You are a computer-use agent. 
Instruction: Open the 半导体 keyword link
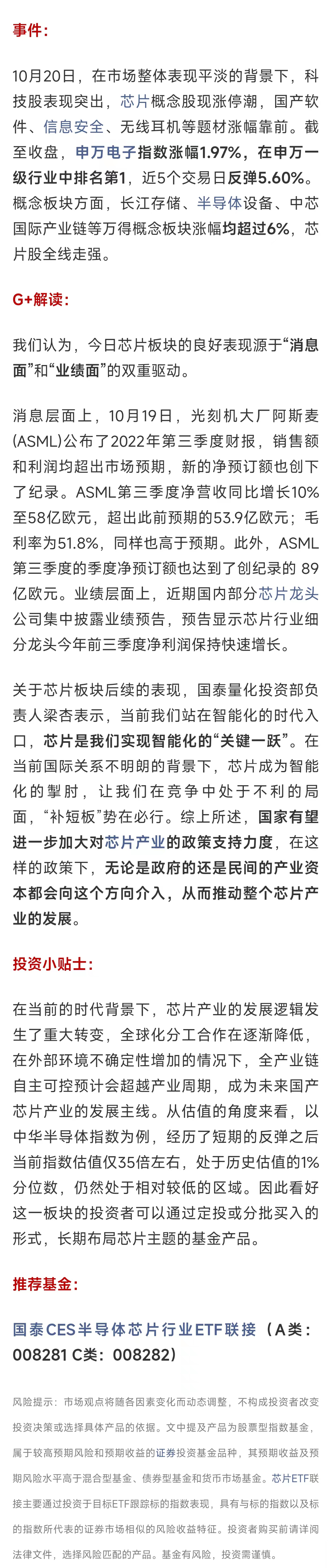(220, 203)
